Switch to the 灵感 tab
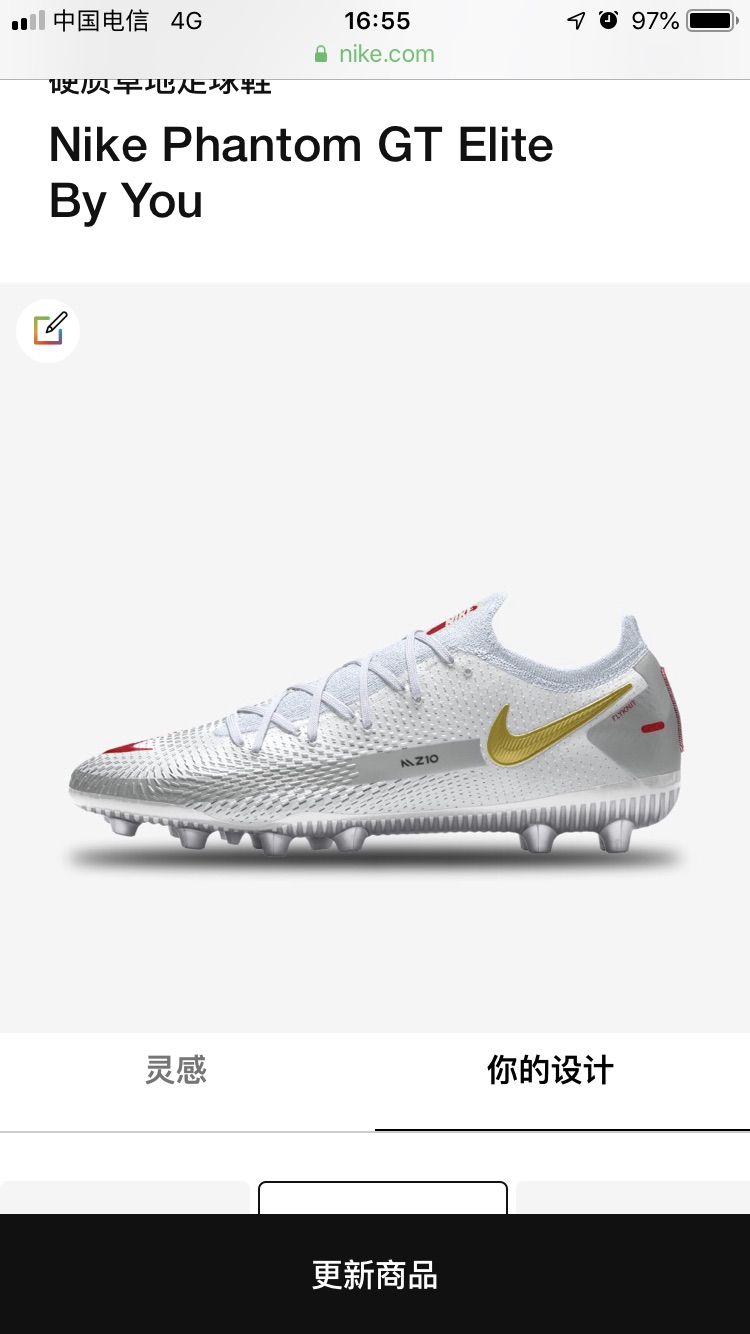Image resolution: width=750 pixels, height=1334 pixels. pos(176,1070)
